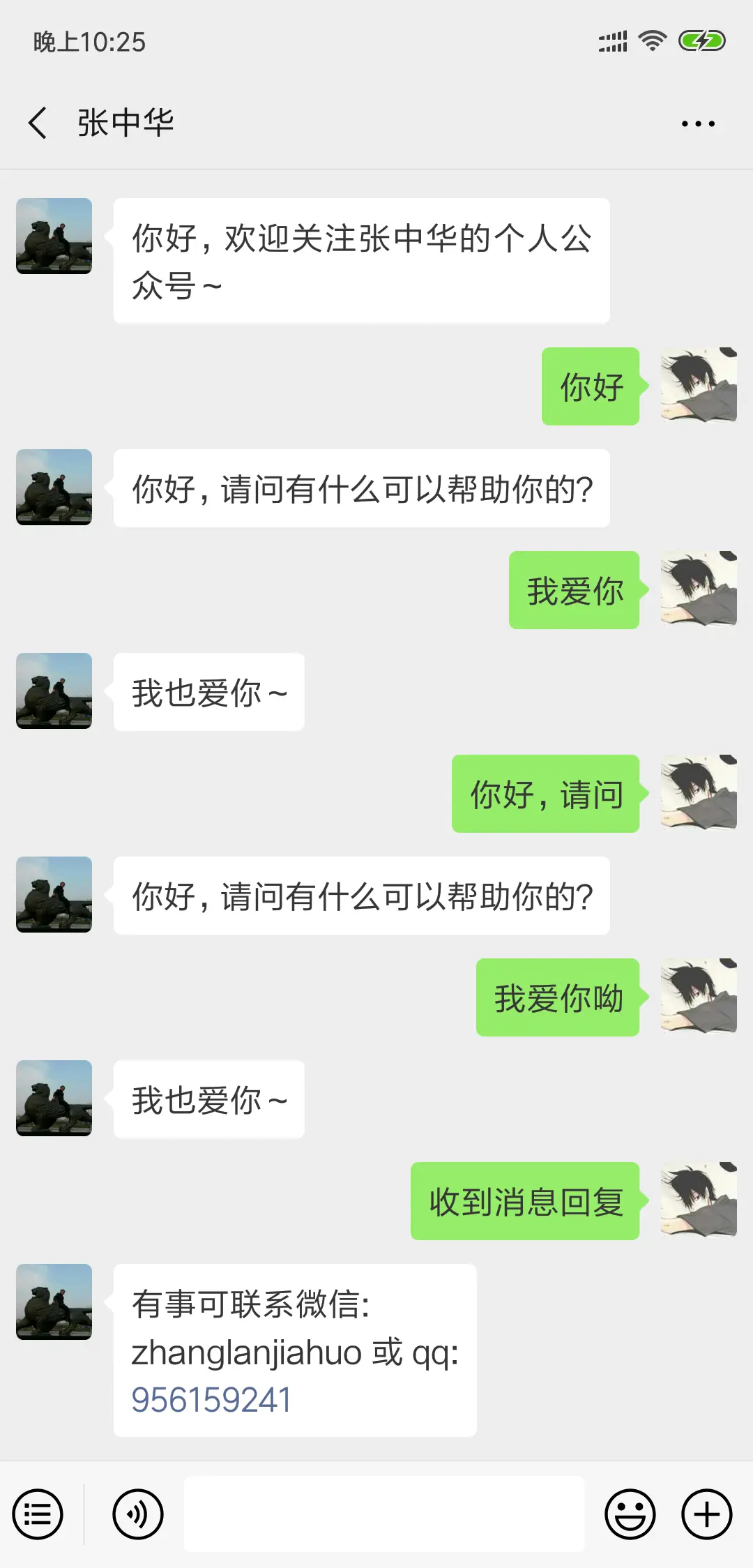Switch to voice message input
Screen dimensions: 753x1568
(138, 1514)
